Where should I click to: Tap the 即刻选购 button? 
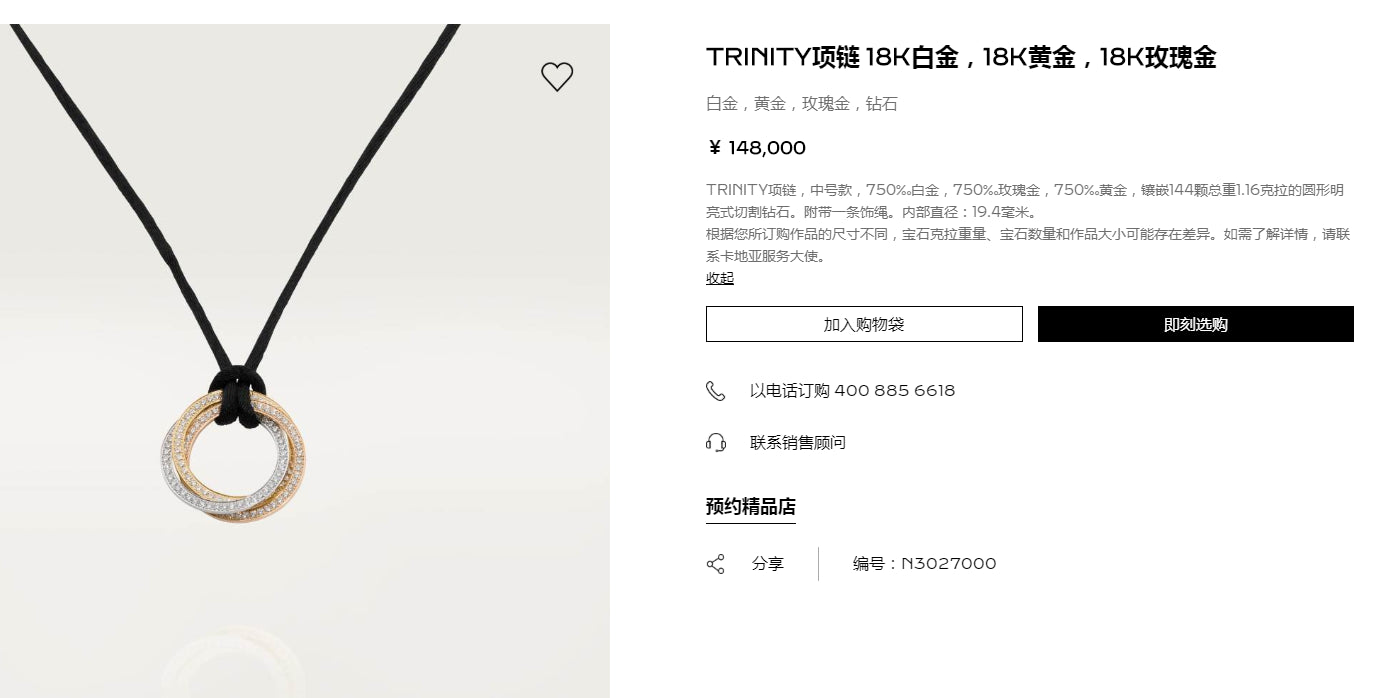point(1195,324)
